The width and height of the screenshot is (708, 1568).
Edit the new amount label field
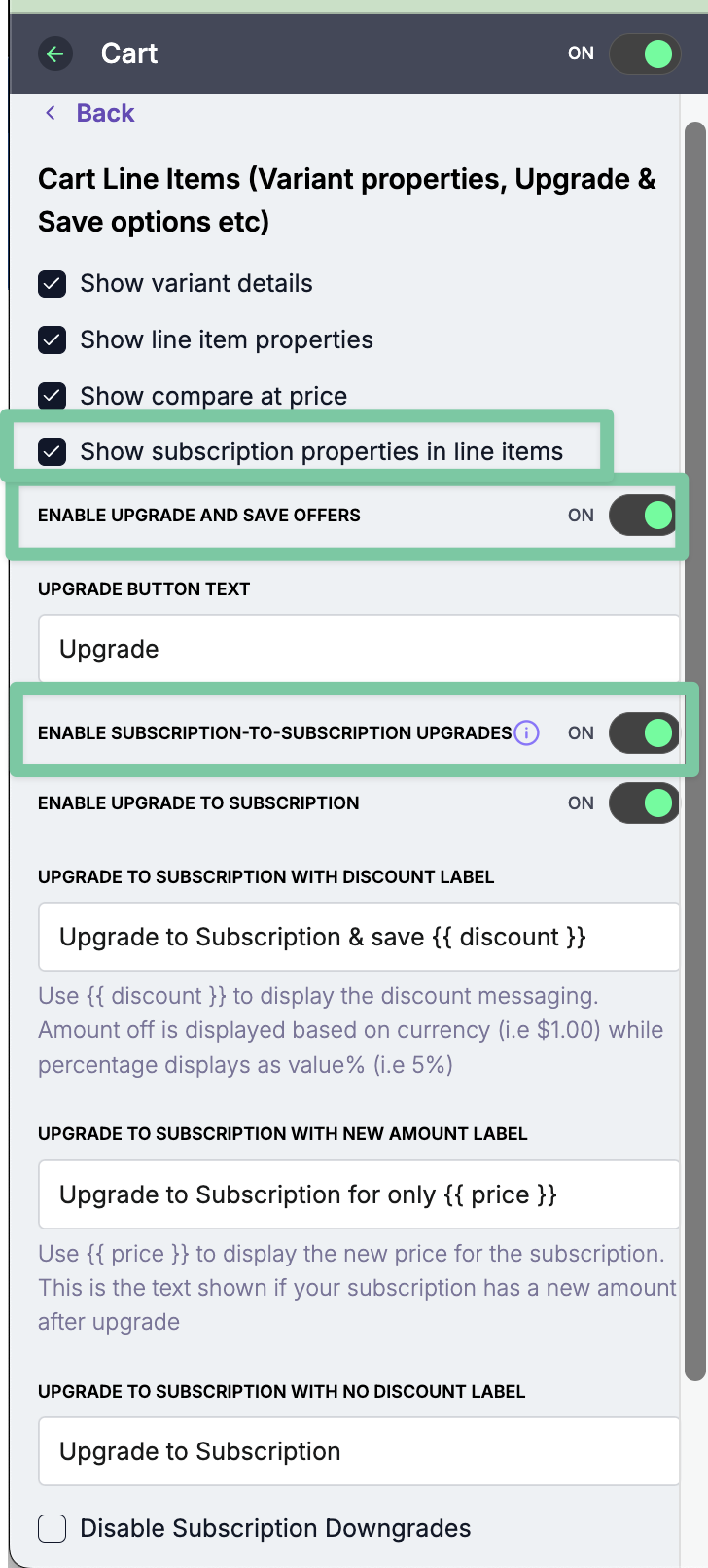pyautogui.click(x=358, y=1194)
